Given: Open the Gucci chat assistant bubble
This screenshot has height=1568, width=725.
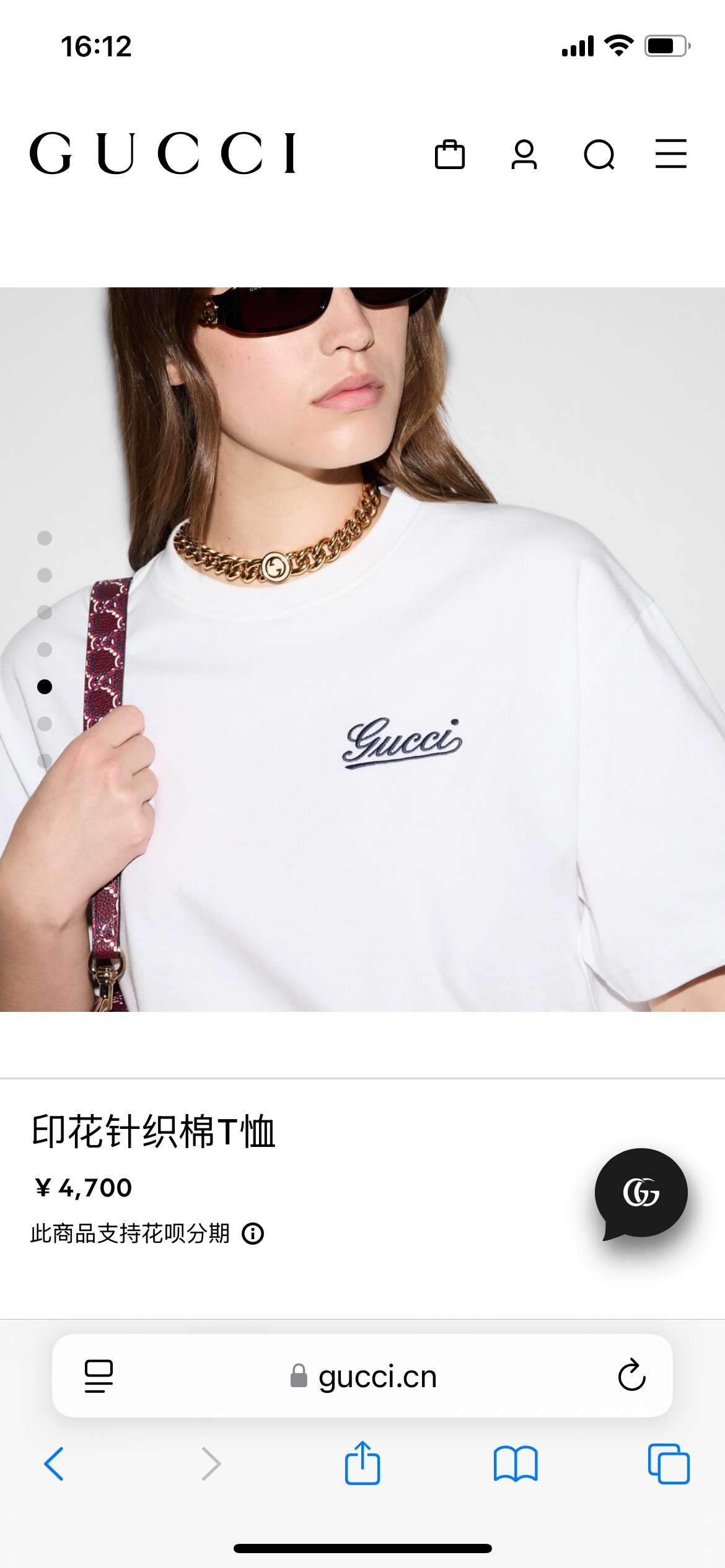Looking at the screenshot, I should 641,1193.
